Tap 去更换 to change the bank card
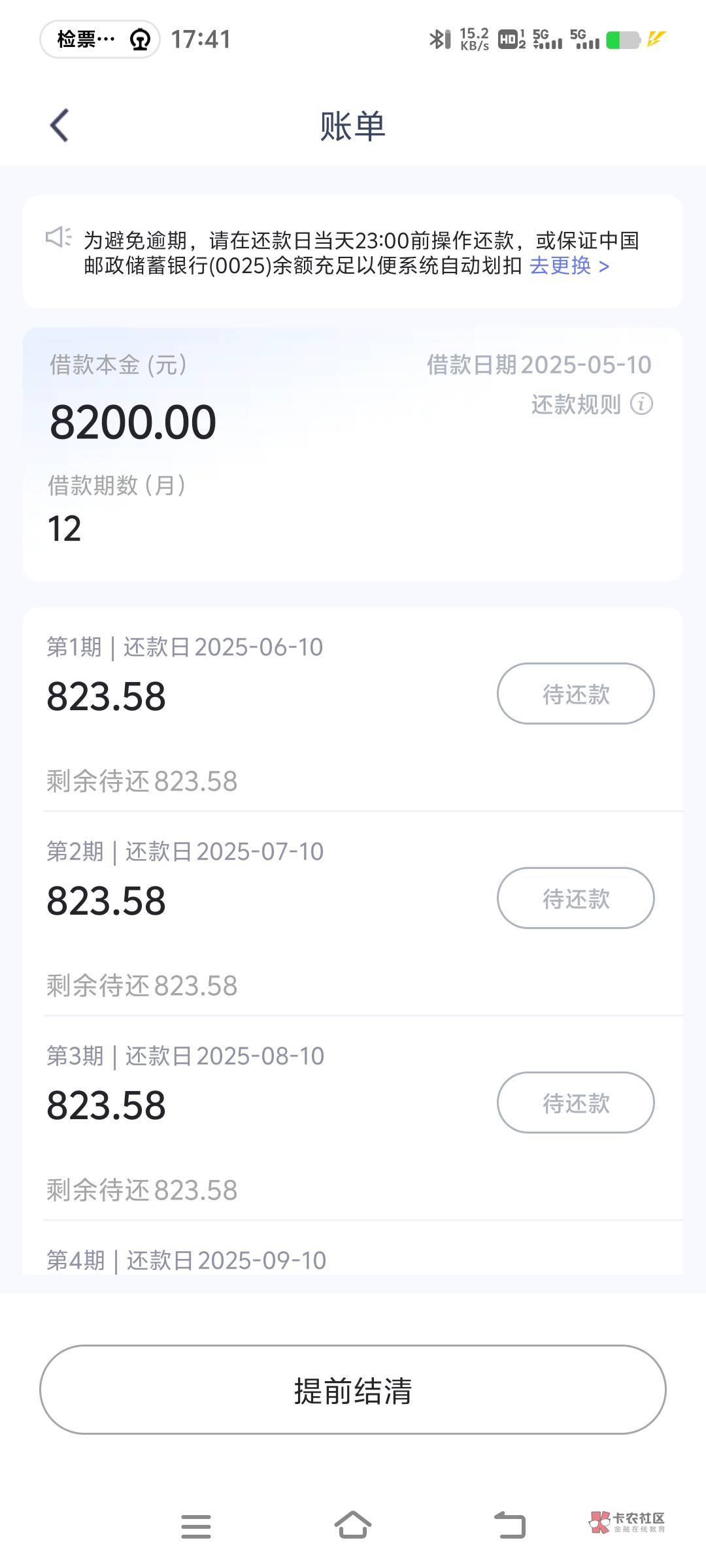This screenshot has width=706, height=1568. pos(569,266)
